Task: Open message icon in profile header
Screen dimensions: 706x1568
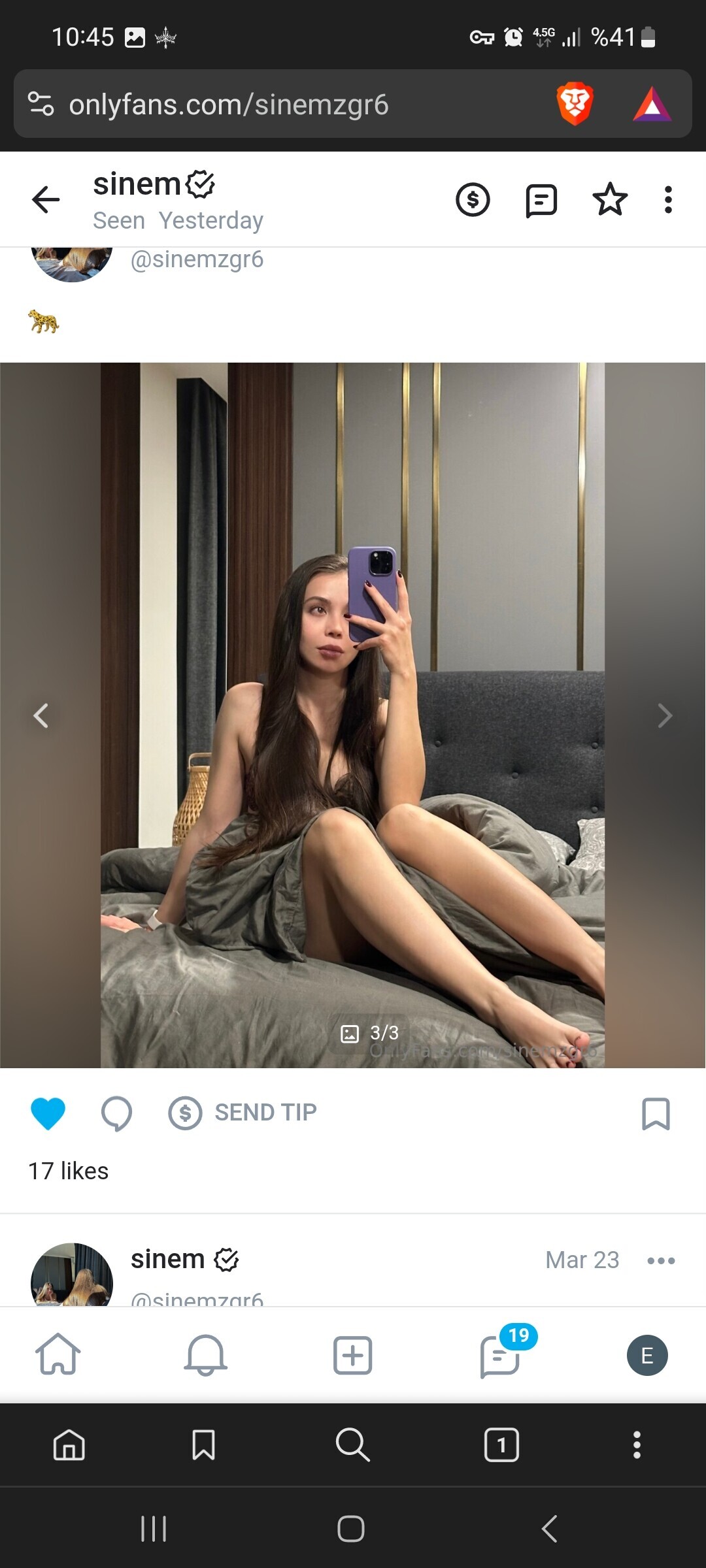Action: [541, 200]
